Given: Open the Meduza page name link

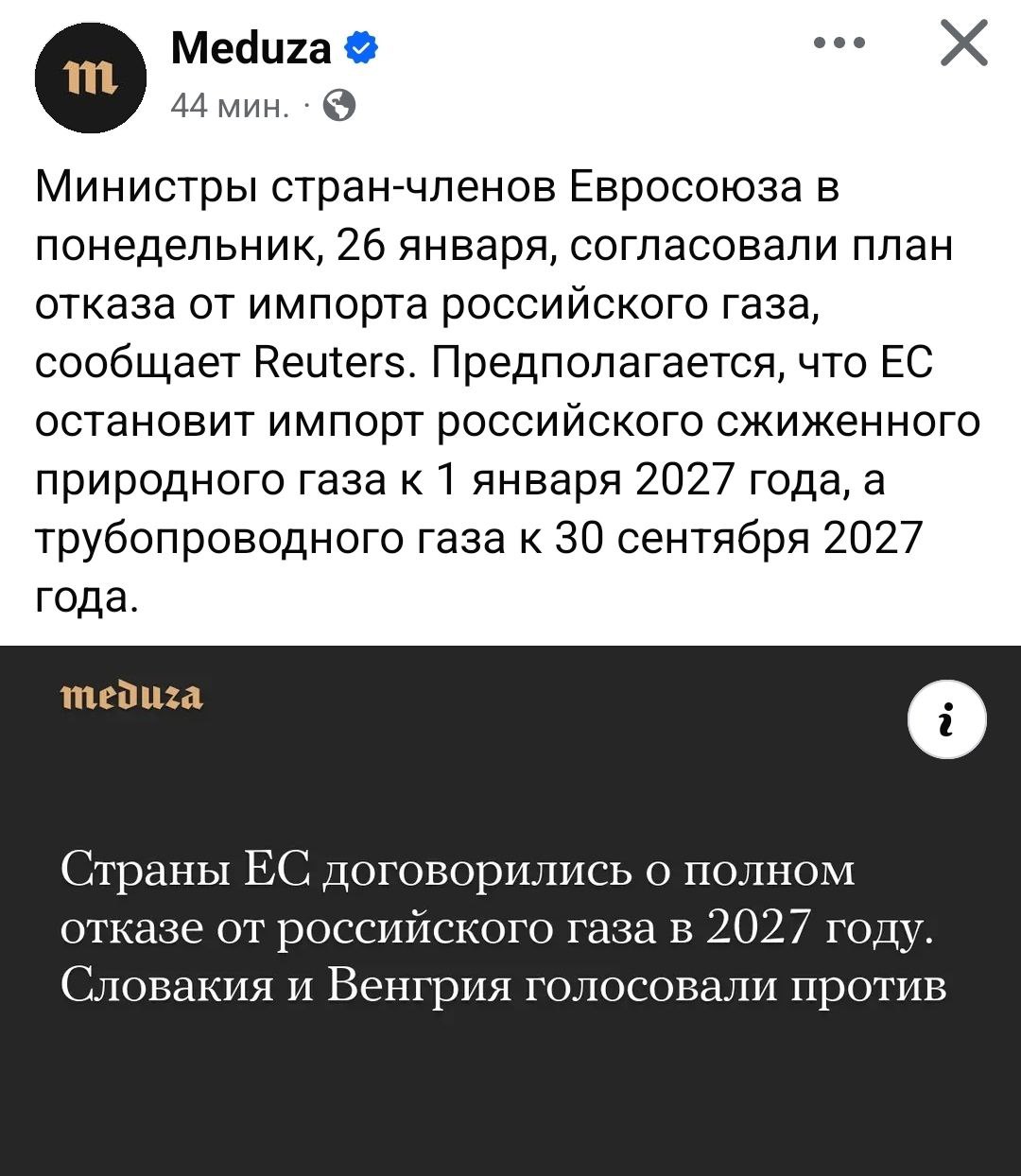Looking at the screenshot, I should click(x=251, y=48).
